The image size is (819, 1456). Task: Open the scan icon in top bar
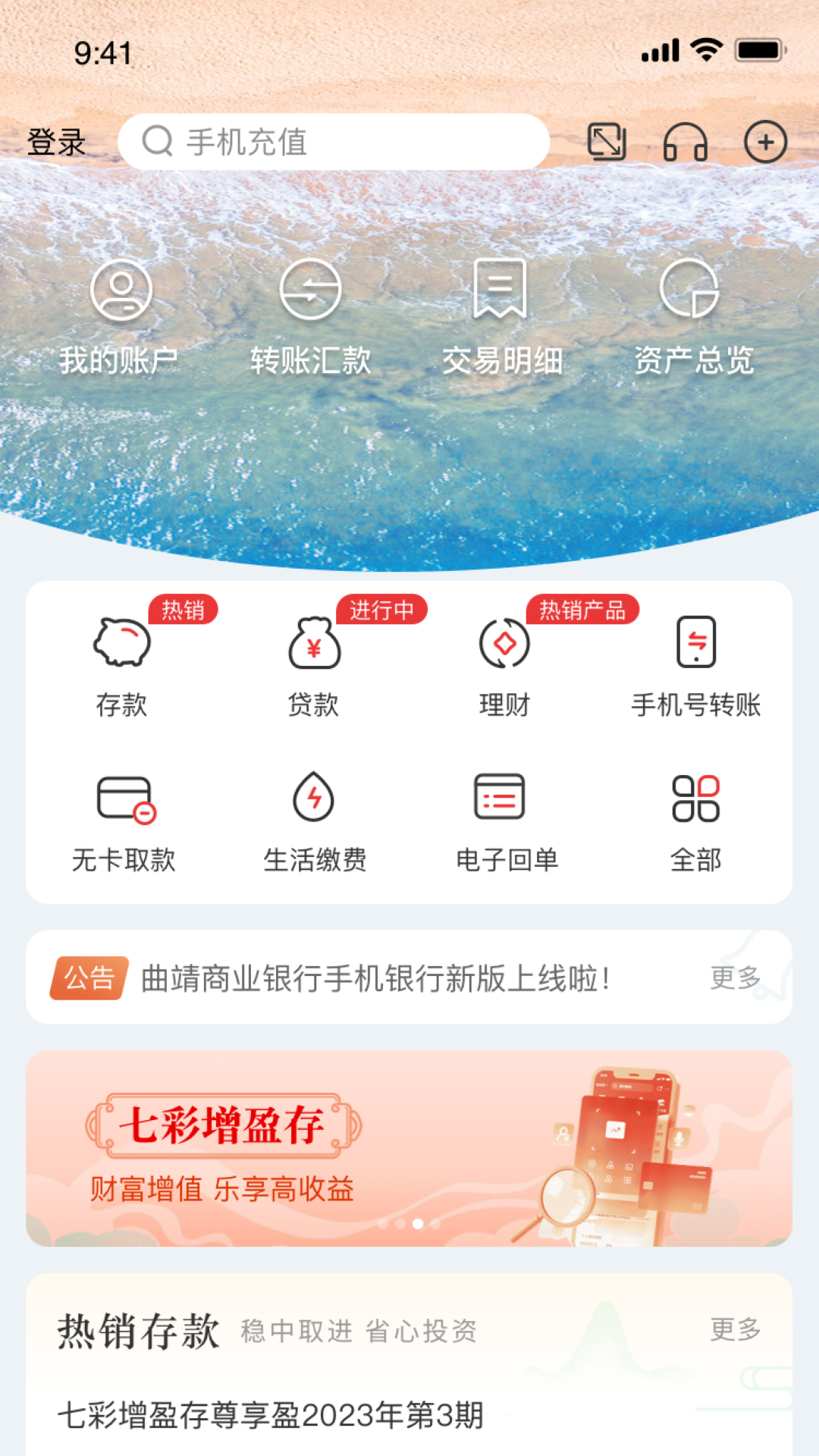[607, 142]
